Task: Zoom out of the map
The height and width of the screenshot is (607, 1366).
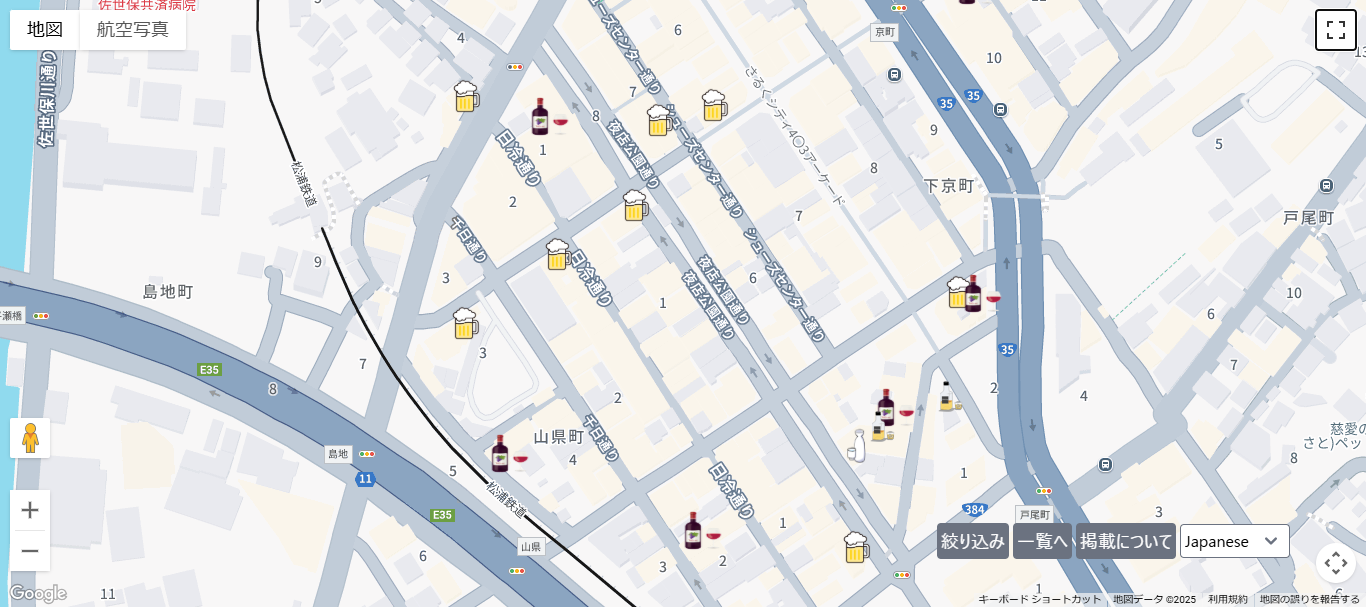Action: coord(30,551)
